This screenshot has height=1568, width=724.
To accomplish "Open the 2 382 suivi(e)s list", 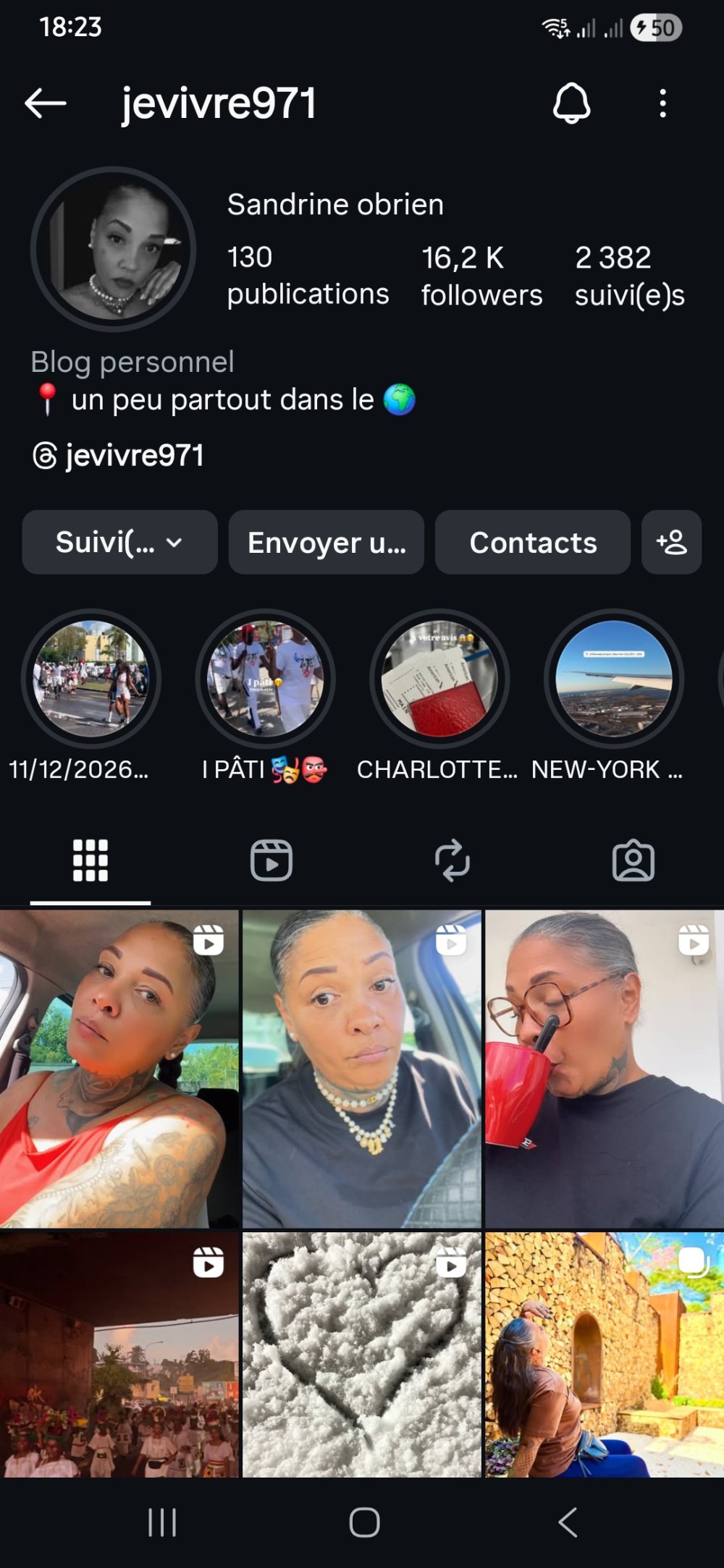I will click(x=629, y=276).
